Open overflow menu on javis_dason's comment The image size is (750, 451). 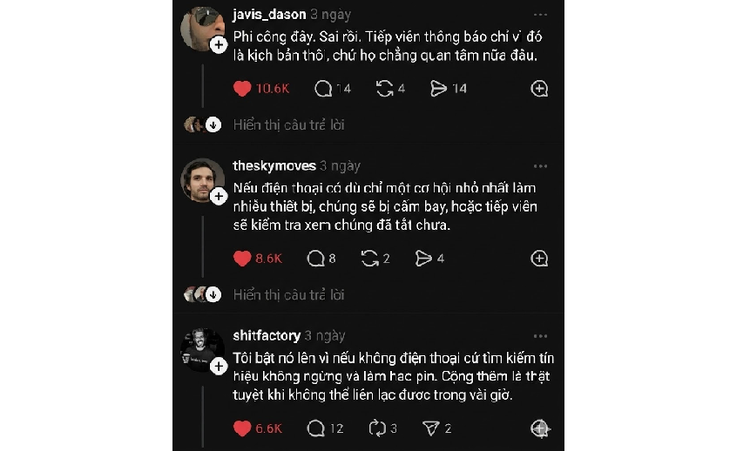pyautogui.click(x=540, y=15)
